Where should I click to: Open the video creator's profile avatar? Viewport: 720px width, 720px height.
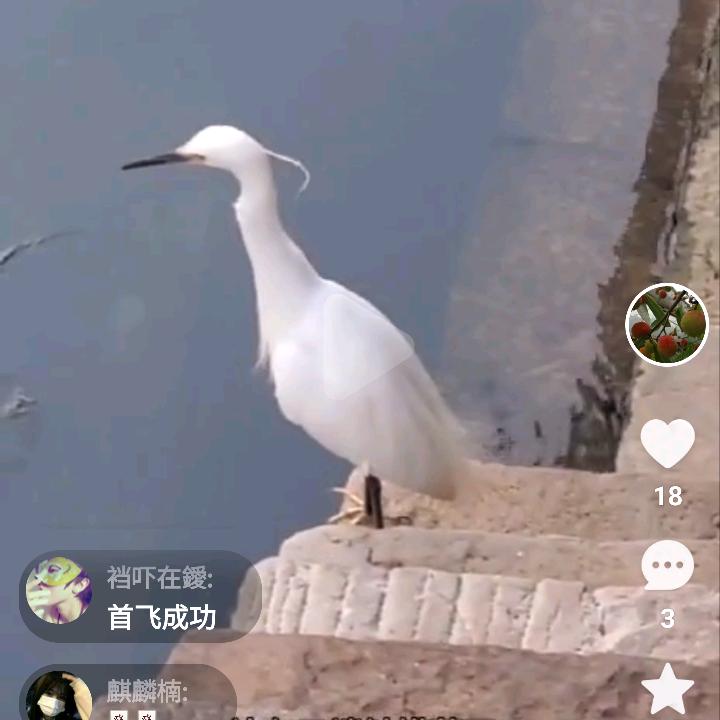click(x=667, y=324)
